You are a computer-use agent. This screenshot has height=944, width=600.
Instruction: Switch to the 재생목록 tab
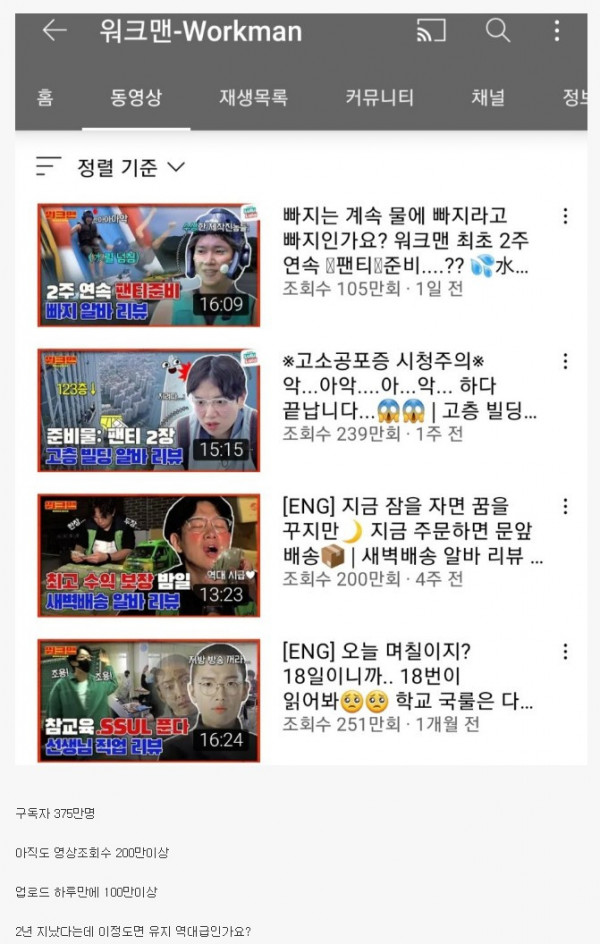tap(253, 98)
